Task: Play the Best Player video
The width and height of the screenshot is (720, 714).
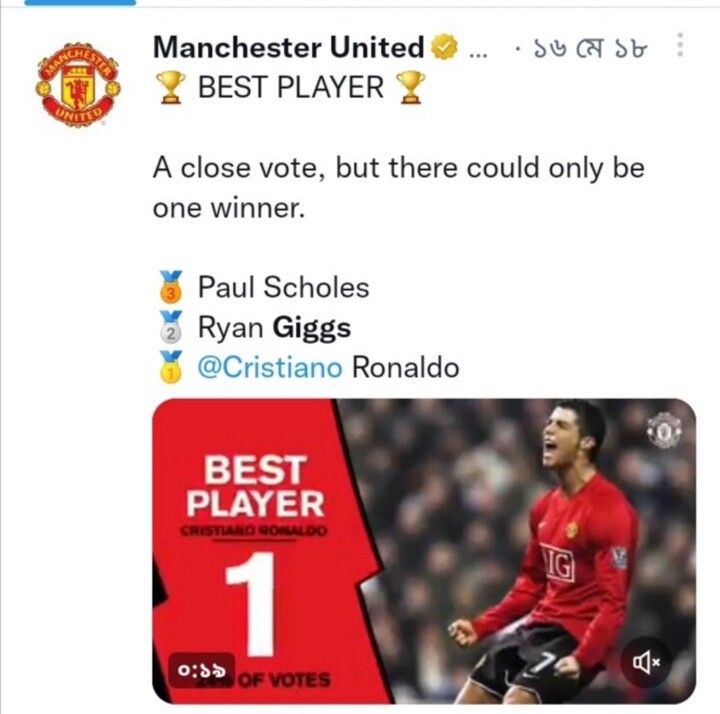Action: pos(423,551)
